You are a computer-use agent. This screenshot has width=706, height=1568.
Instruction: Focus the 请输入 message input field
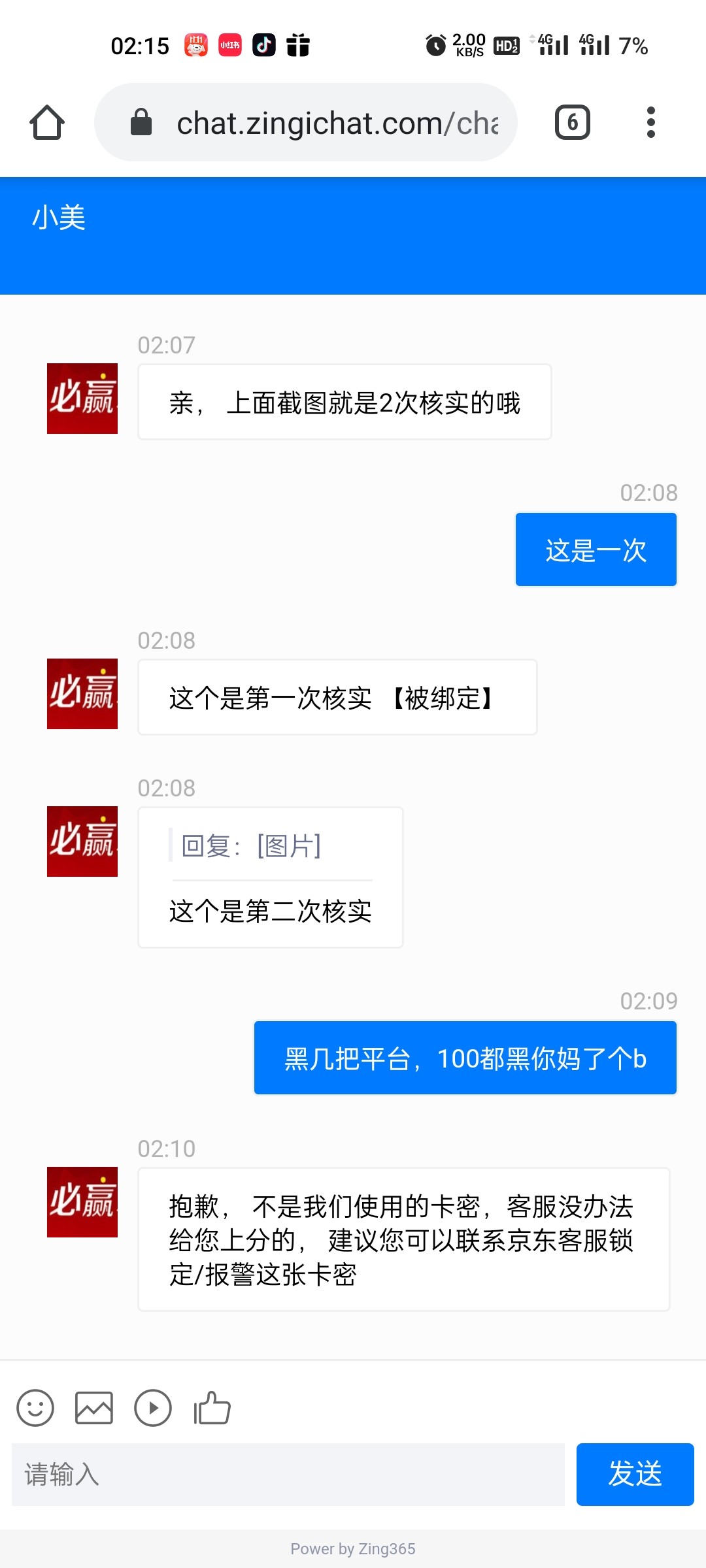(288, 1474)
